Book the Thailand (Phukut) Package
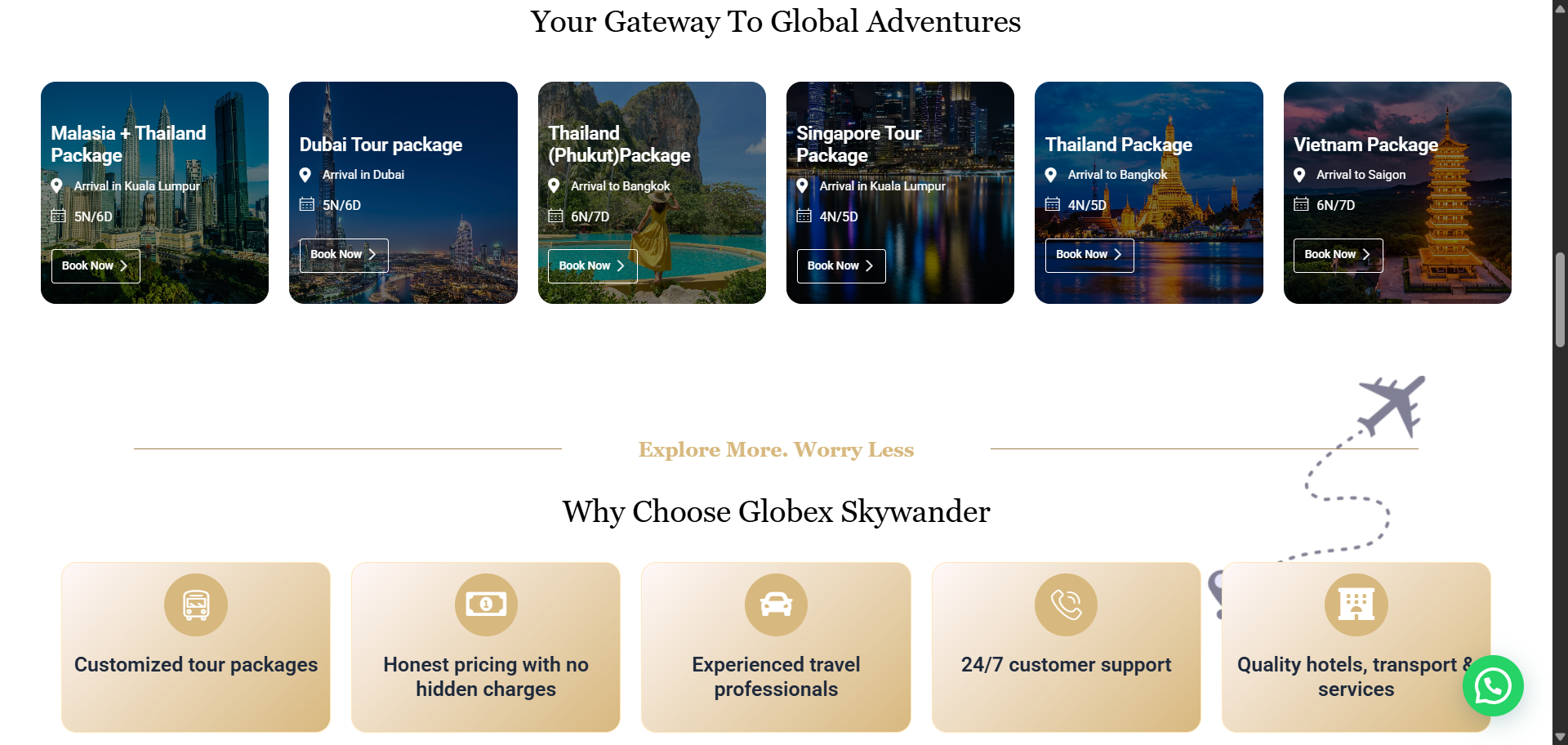Viewport: 1568px width, 745px height. 592,266
